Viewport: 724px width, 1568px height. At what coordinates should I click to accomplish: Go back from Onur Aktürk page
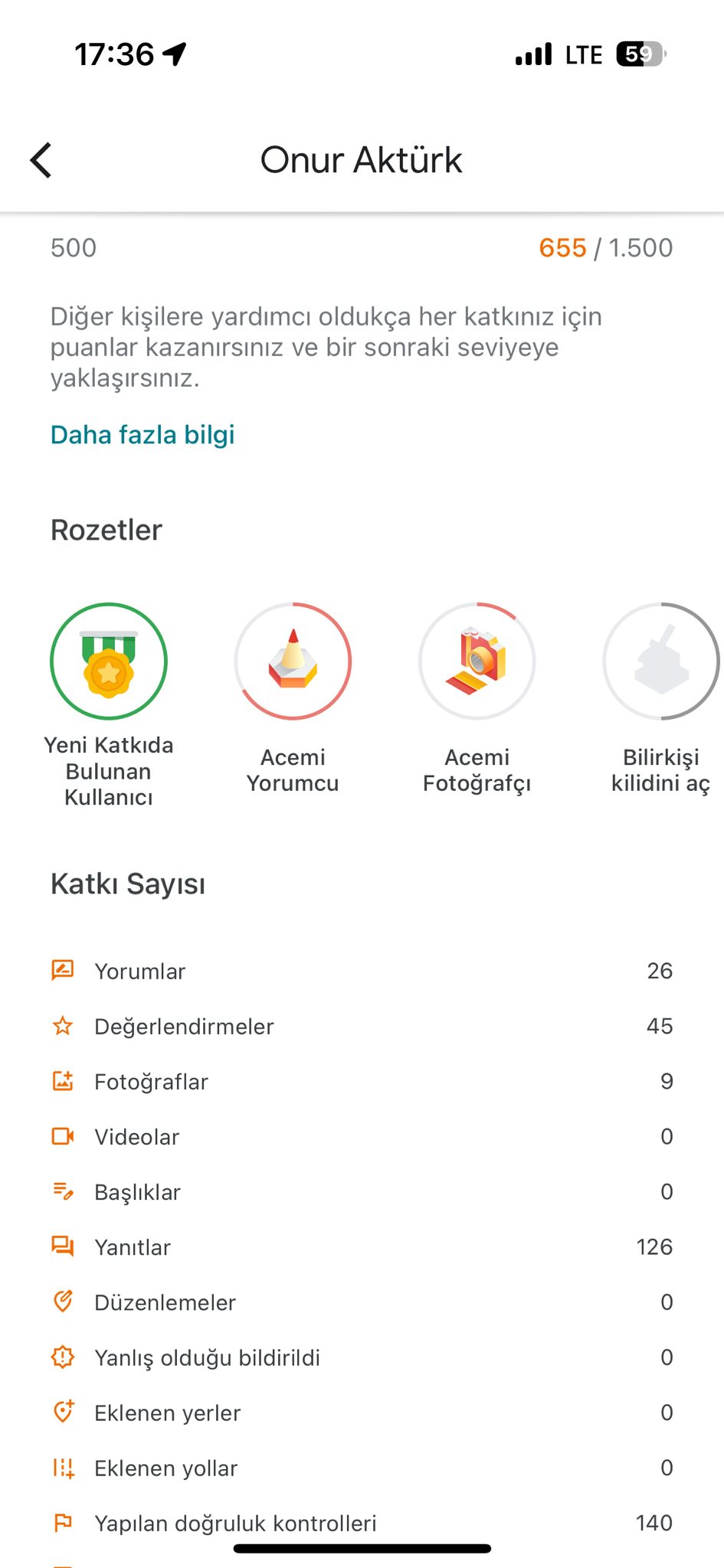[41, 160]
